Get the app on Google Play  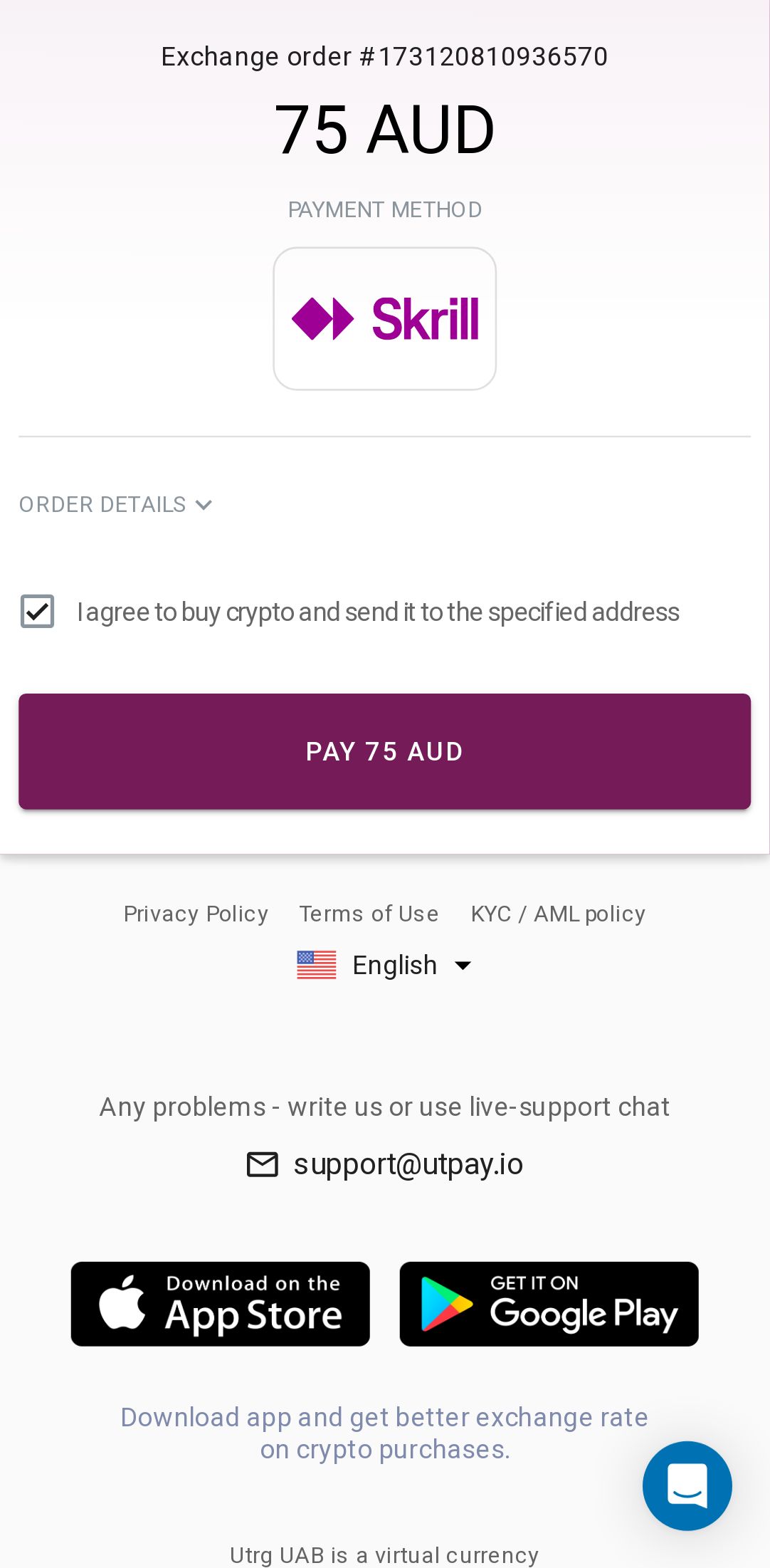(x=549, y=1304)
